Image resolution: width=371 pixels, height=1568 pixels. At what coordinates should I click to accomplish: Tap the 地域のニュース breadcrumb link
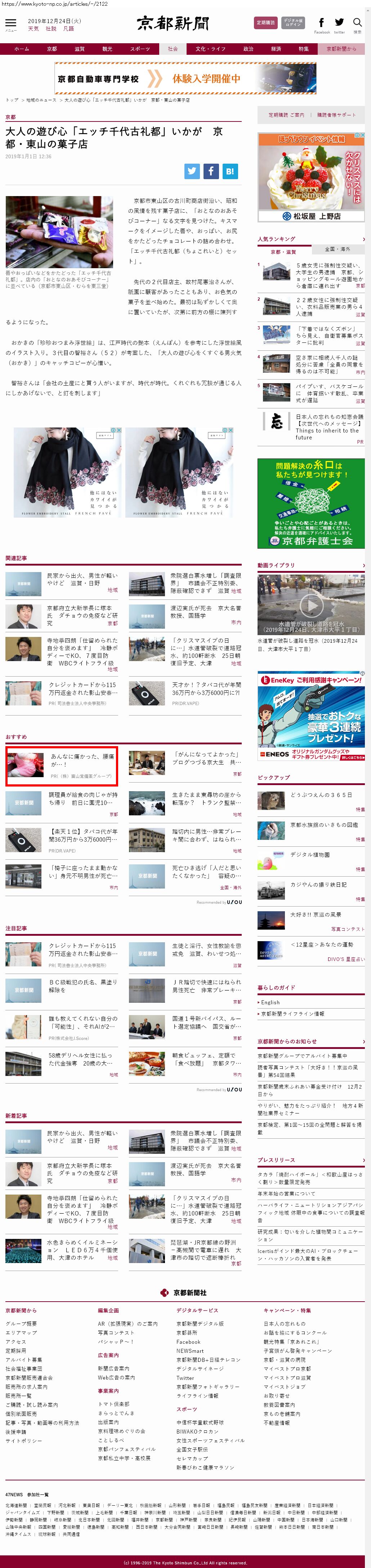click(41, 100)
